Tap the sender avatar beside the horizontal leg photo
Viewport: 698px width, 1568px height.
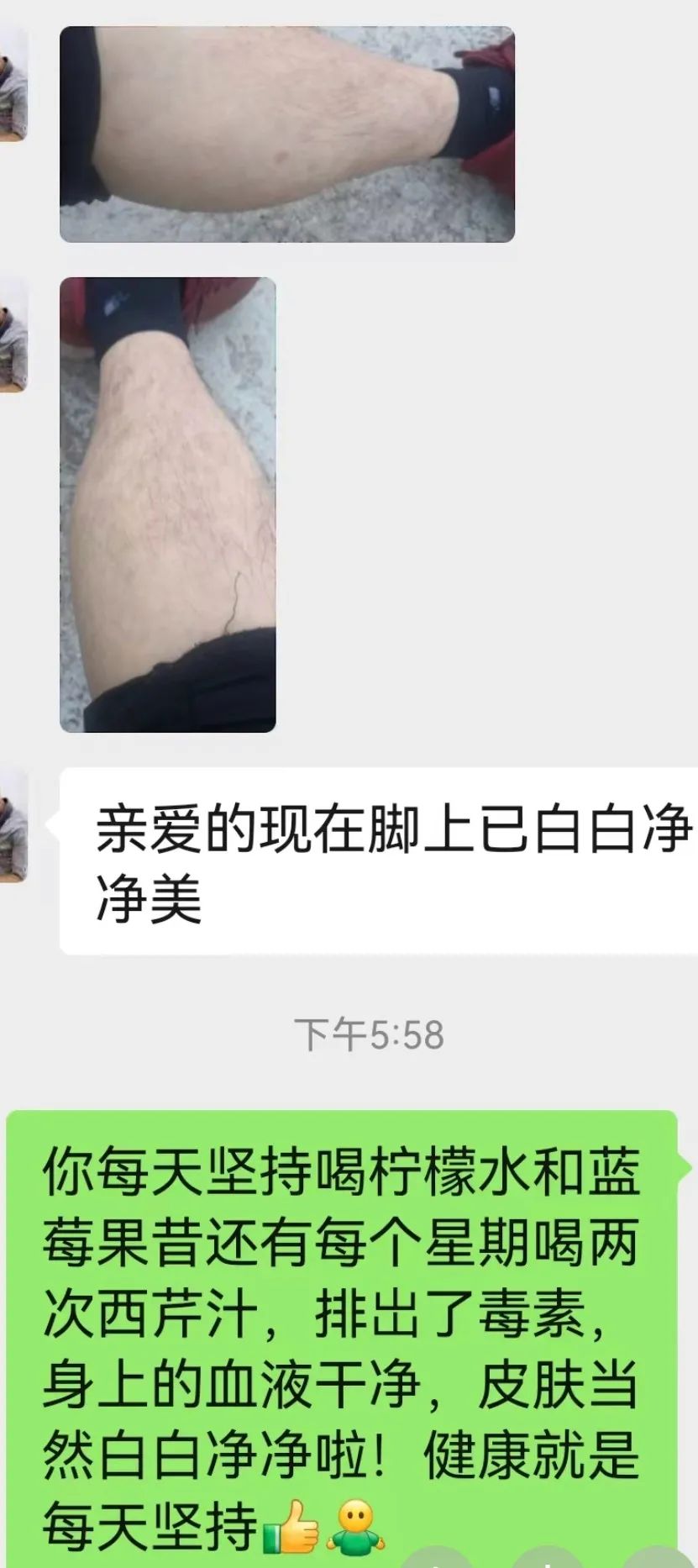(14, 83)
